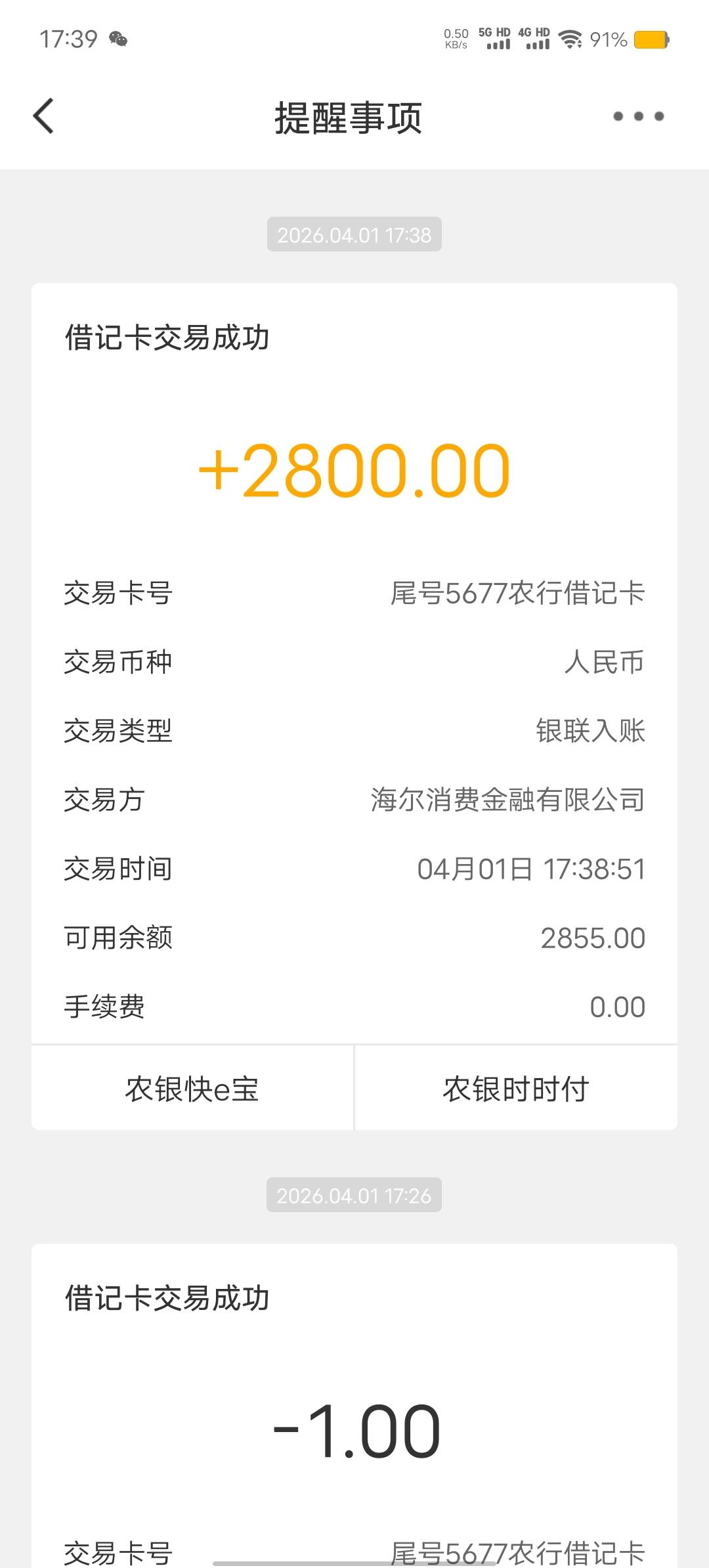This screenshot has height=1568, width=709.
Task: Go back from the 提醒事项 page
Action: (43, 117)
